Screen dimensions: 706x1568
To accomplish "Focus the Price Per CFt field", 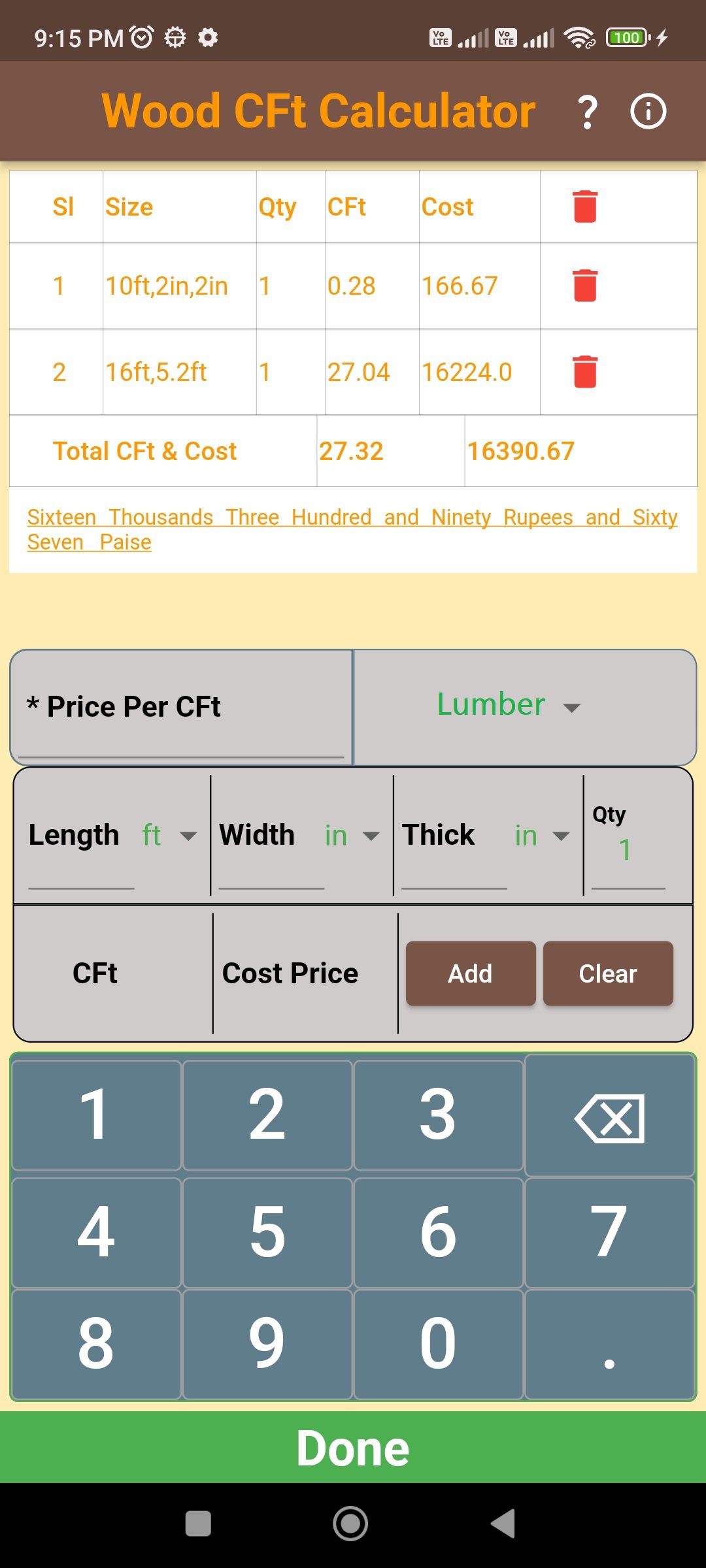I will (x=181, y=708).
